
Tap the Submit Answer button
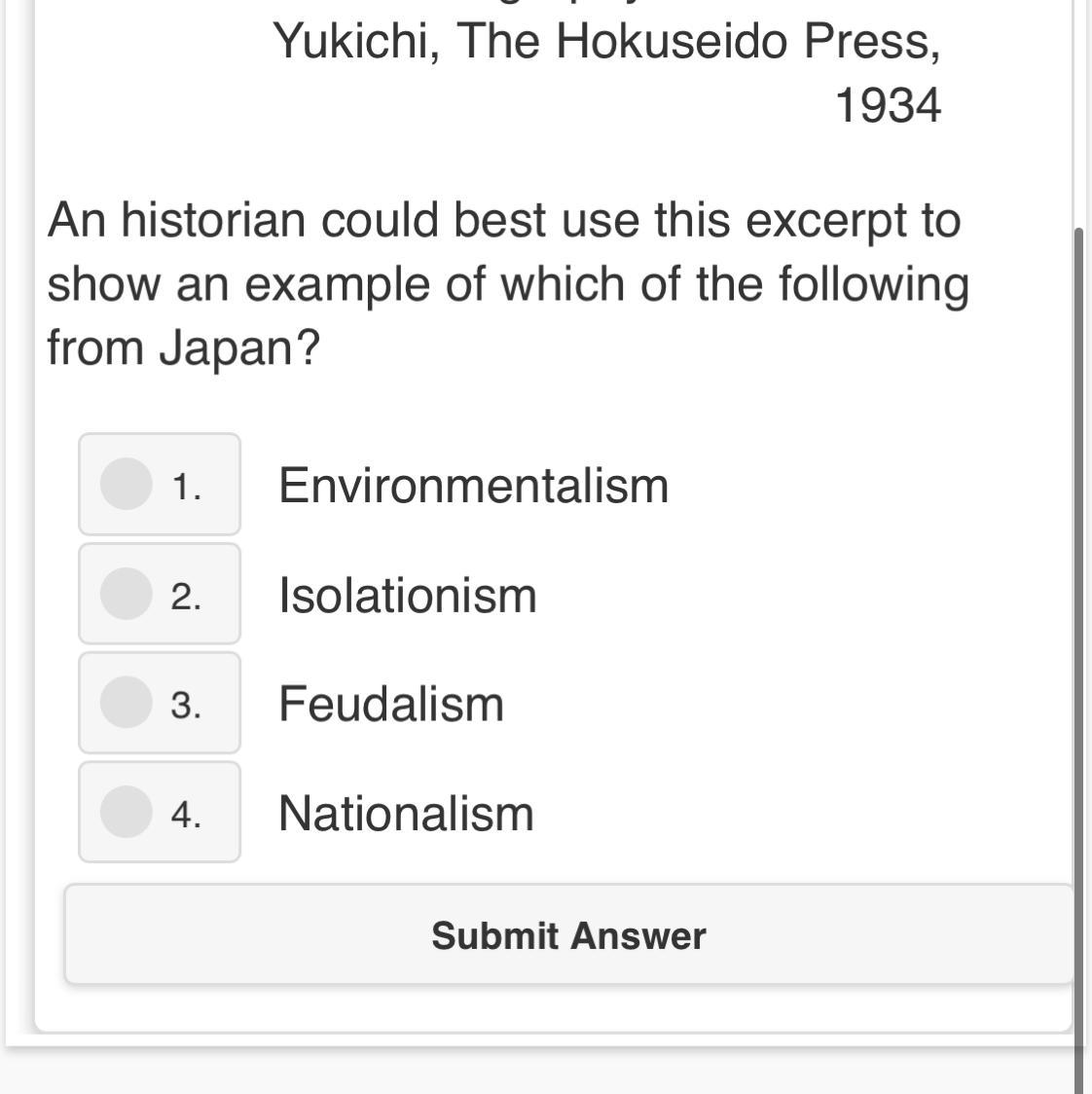[568, 935]
